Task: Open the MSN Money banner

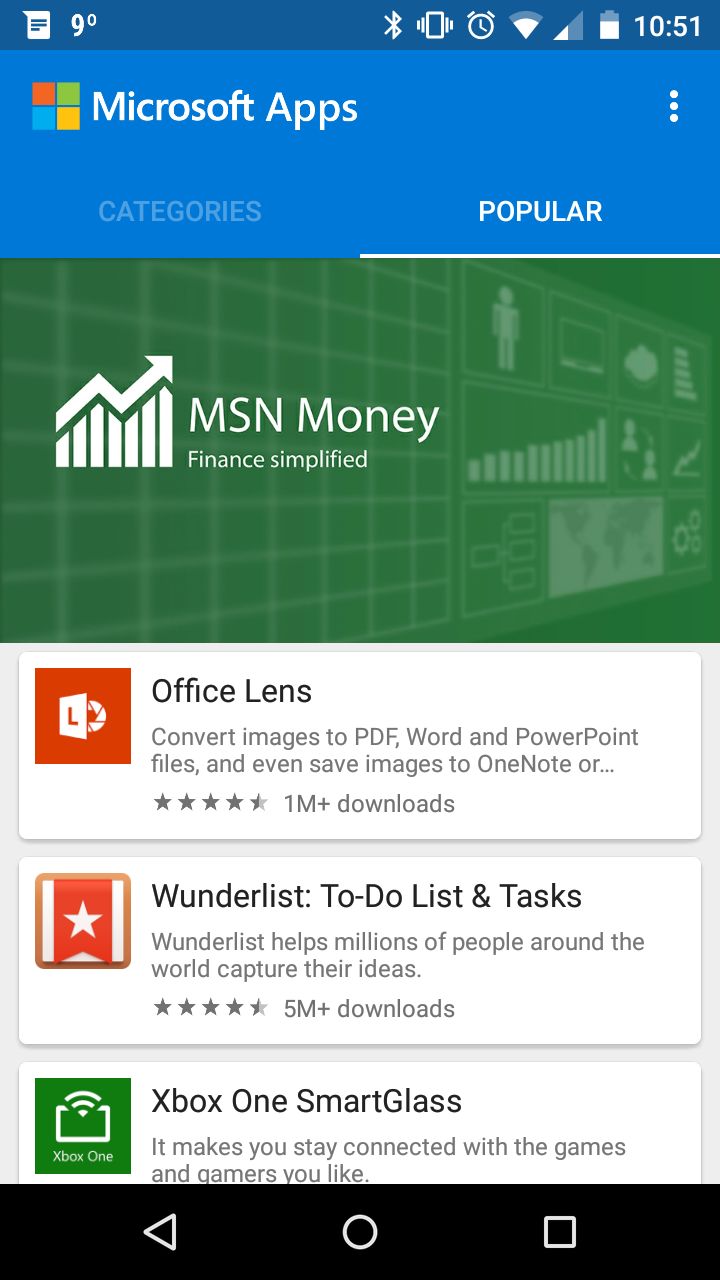Action: tap(360, 450)
